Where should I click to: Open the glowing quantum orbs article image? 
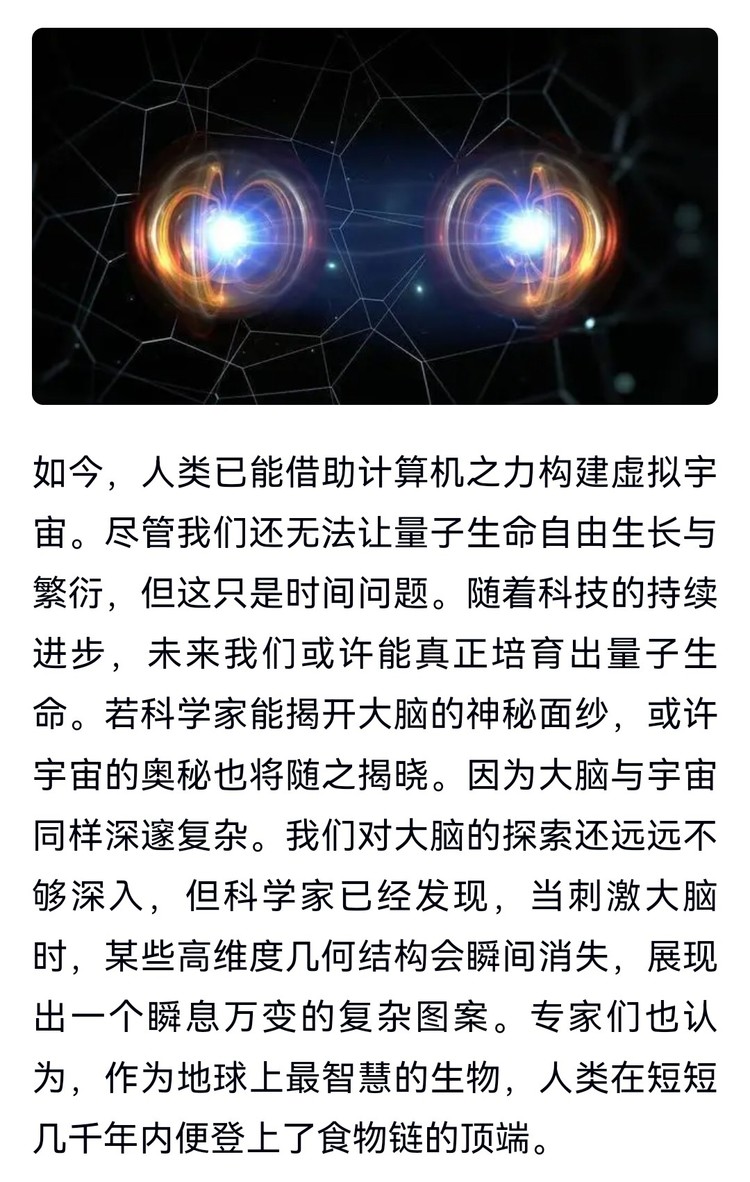coord(375,216)
